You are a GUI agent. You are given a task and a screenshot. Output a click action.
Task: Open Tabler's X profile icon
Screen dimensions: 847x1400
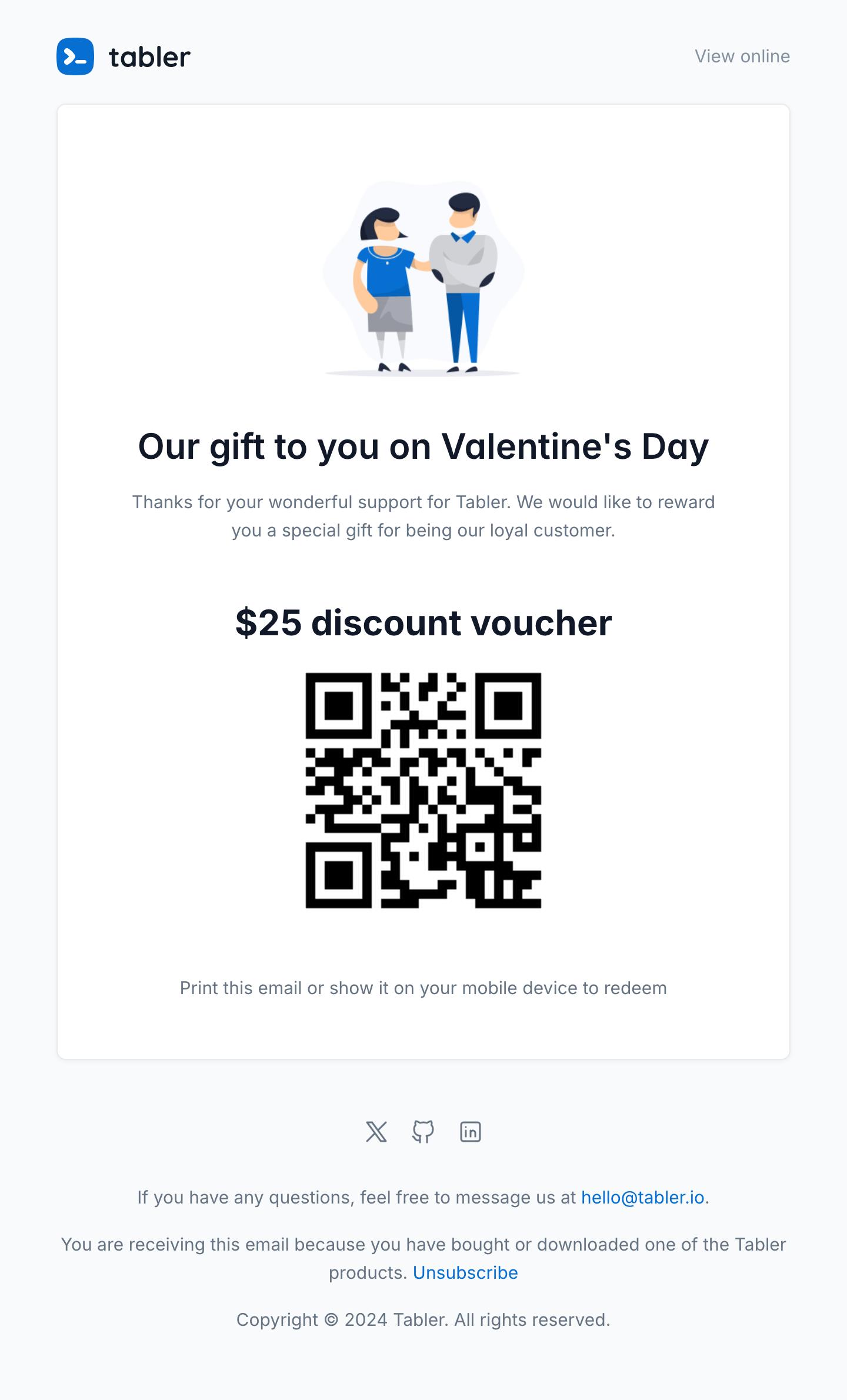pyautogui.click(x=376, y=1132)
